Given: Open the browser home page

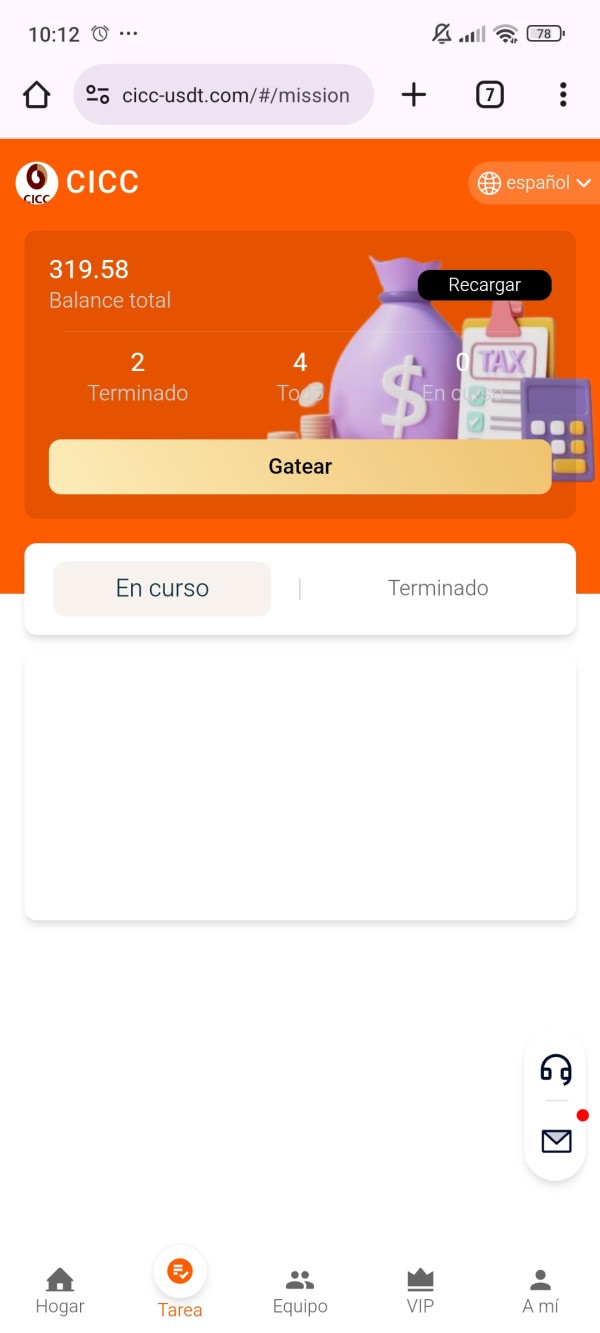Looking at the screenshot, I should [x=37, y=95].
